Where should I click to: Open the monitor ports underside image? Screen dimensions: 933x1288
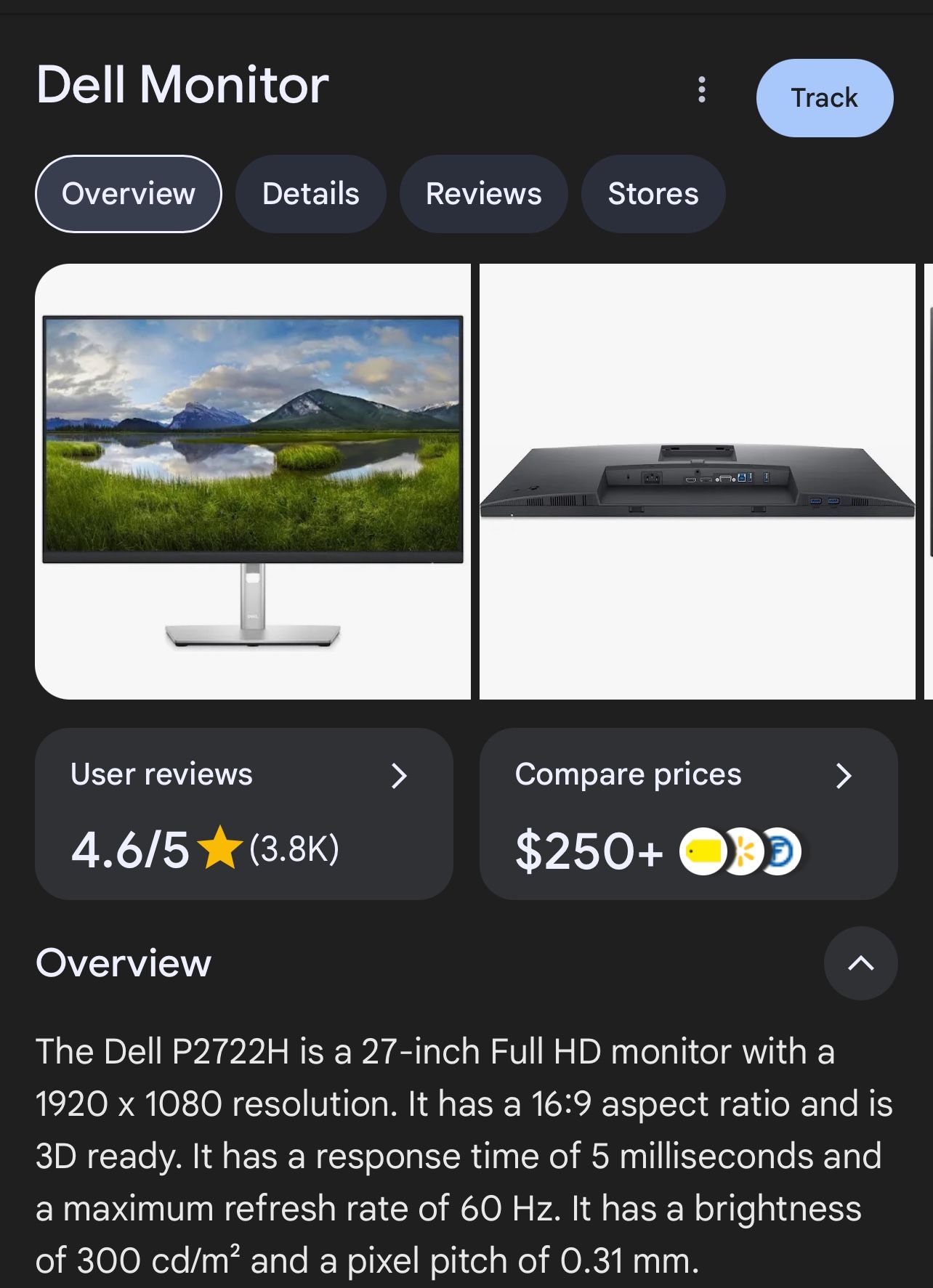(x=697, y=481)
